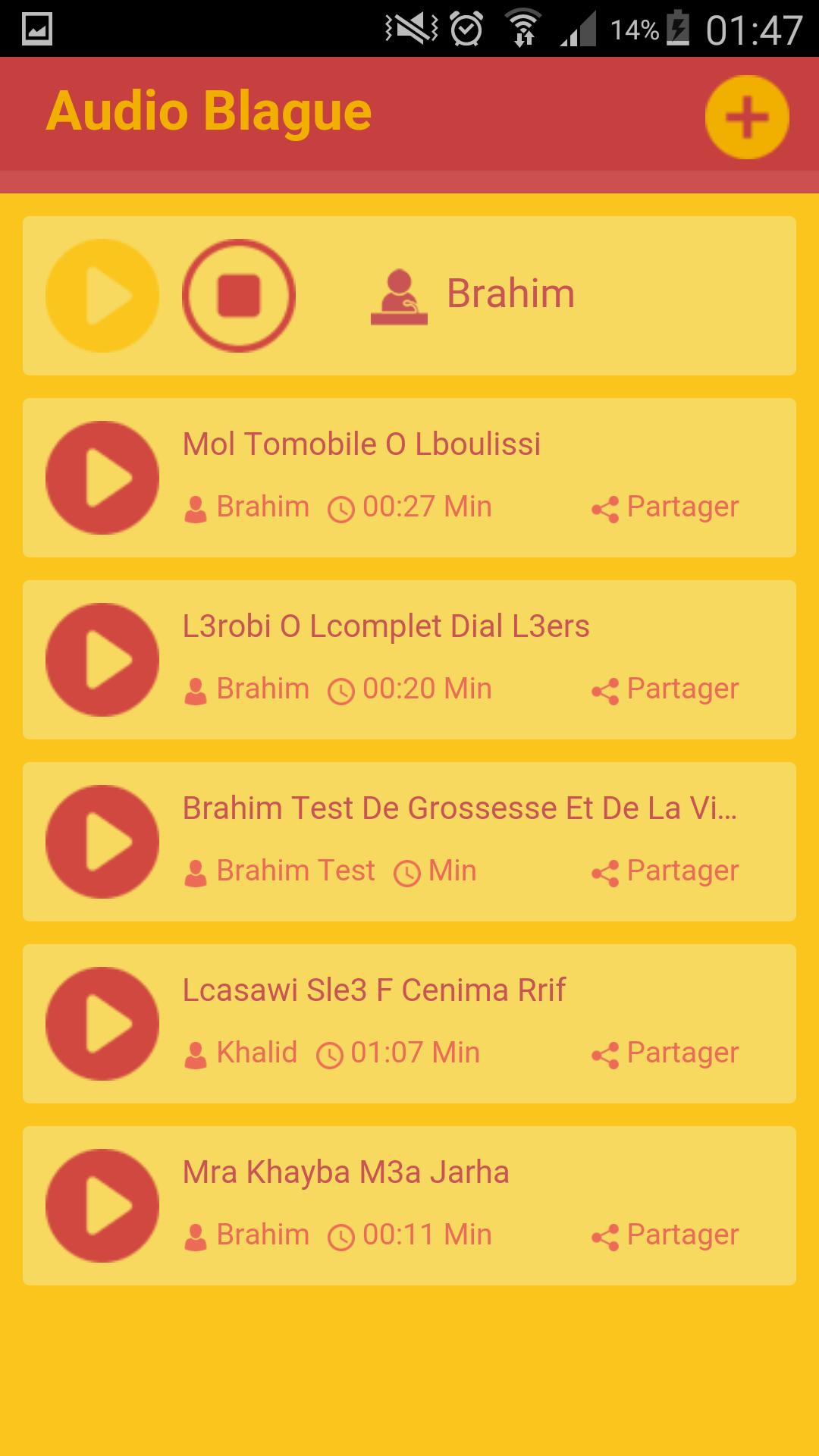Share Mol Tomobile O Lboulissi via Partager
Screen dimensions: 819x1456
pos(665,507)
